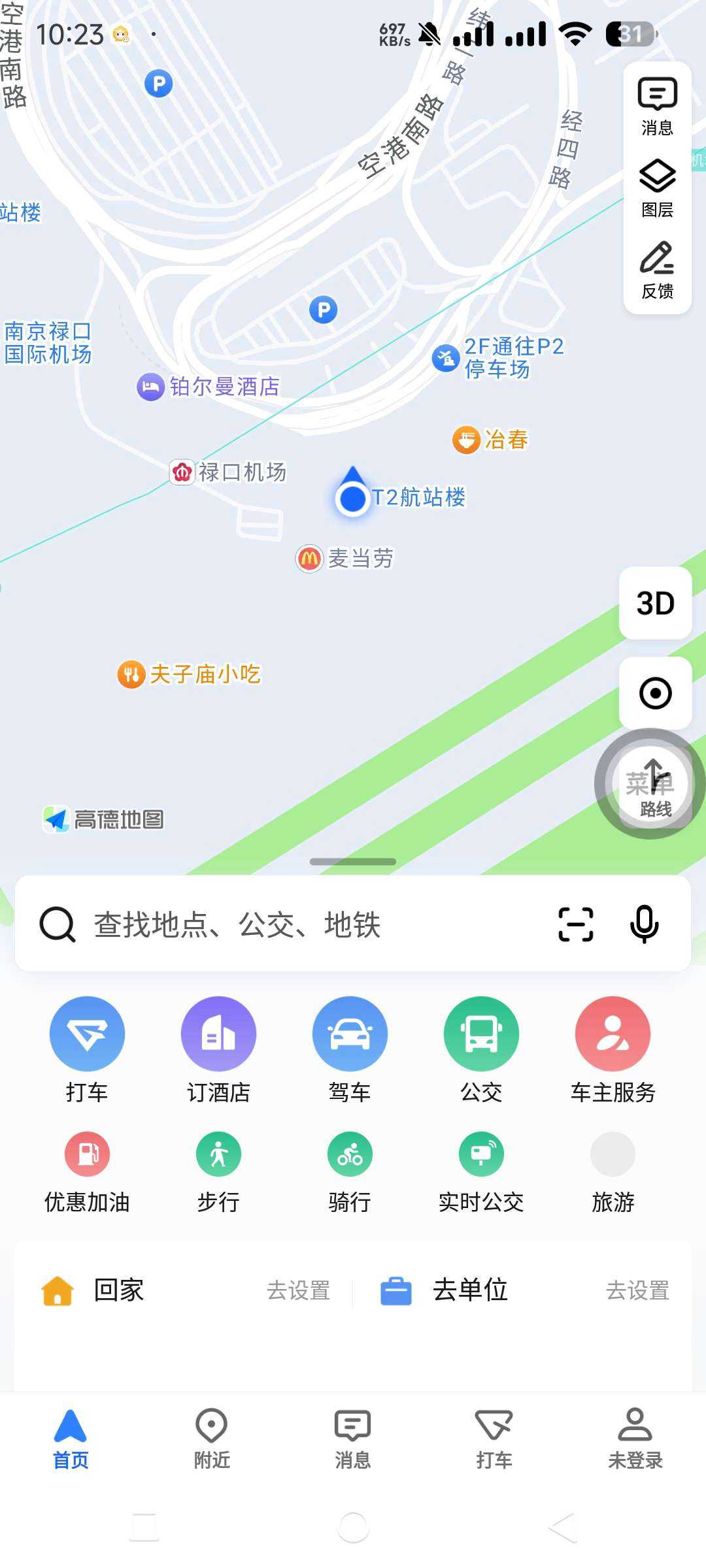This screenshot has height=1568, width=706.
Task: Open the 消息 button on map toolbar
Action: [x=657, y=106]
